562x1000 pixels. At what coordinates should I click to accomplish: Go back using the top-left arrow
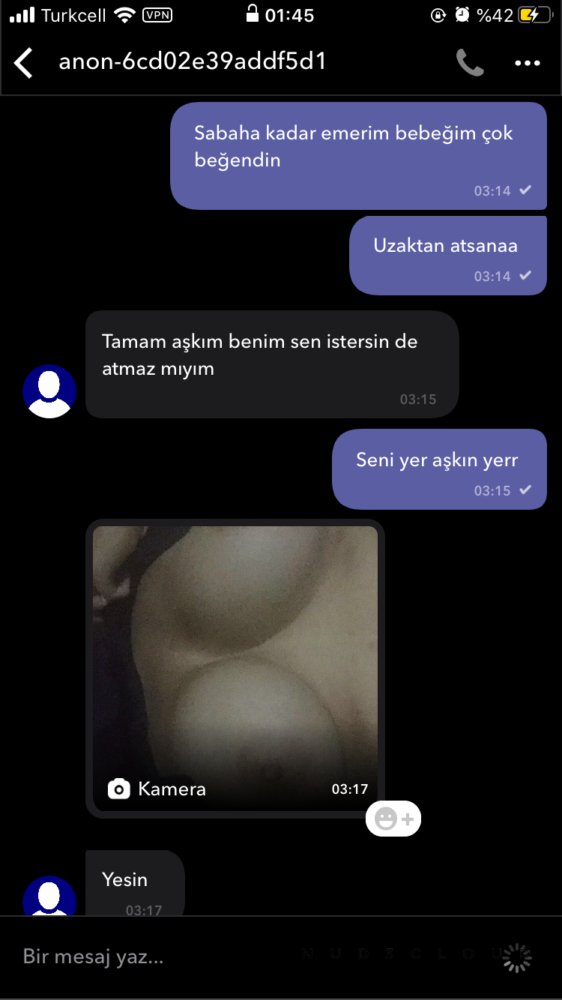[24, 63]
